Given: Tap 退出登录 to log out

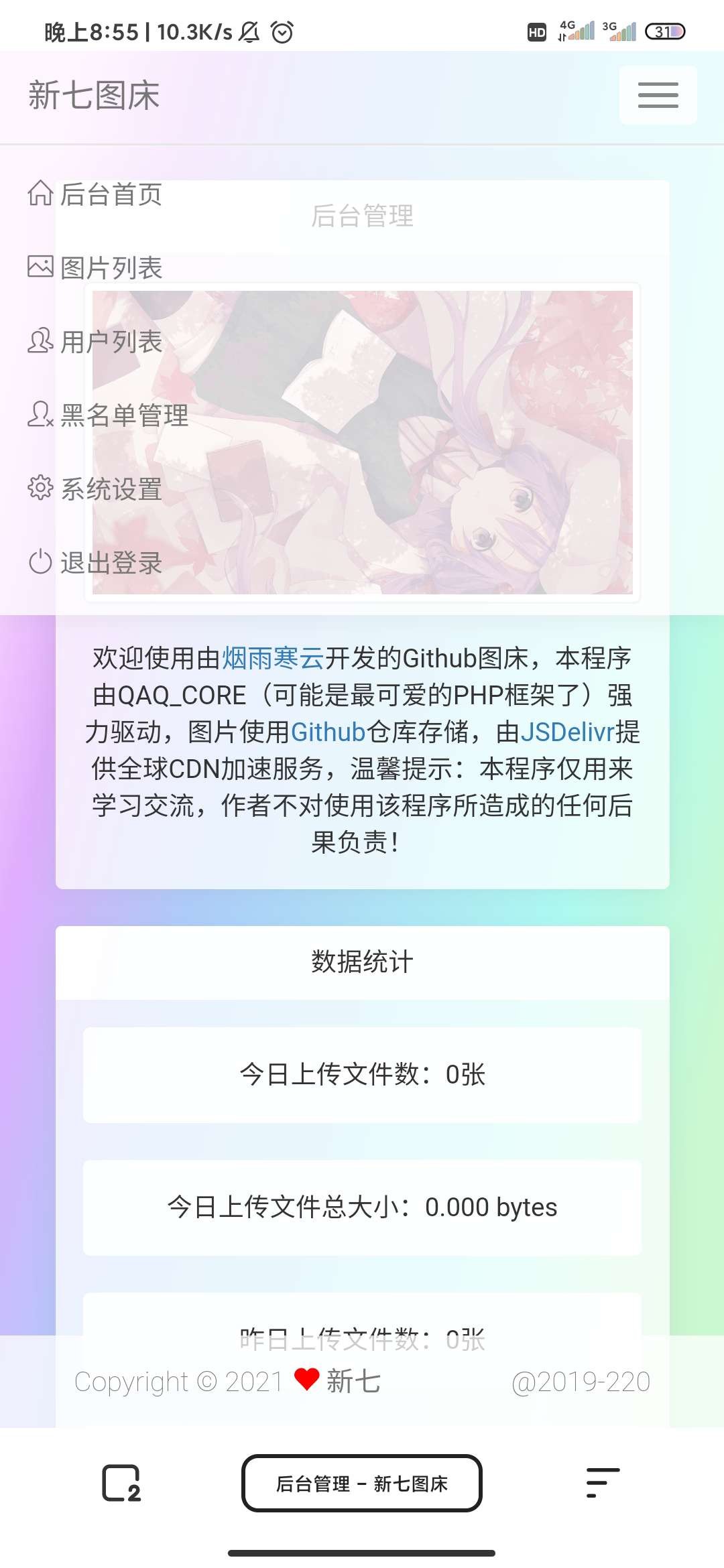Looking at the screenshot, I should click(95, 563).
